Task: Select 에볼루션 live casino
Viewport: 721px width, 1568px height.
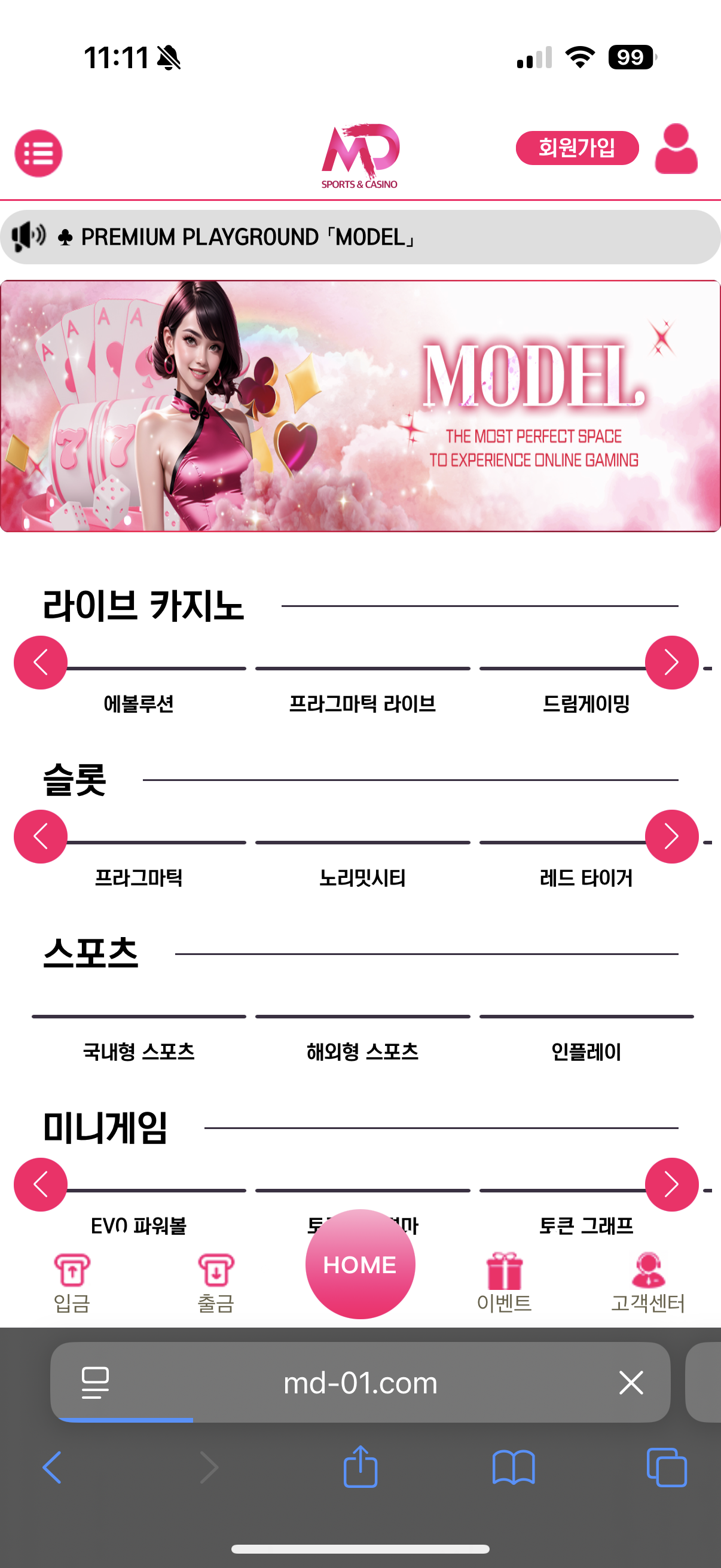Action: [x=139, y=703]
